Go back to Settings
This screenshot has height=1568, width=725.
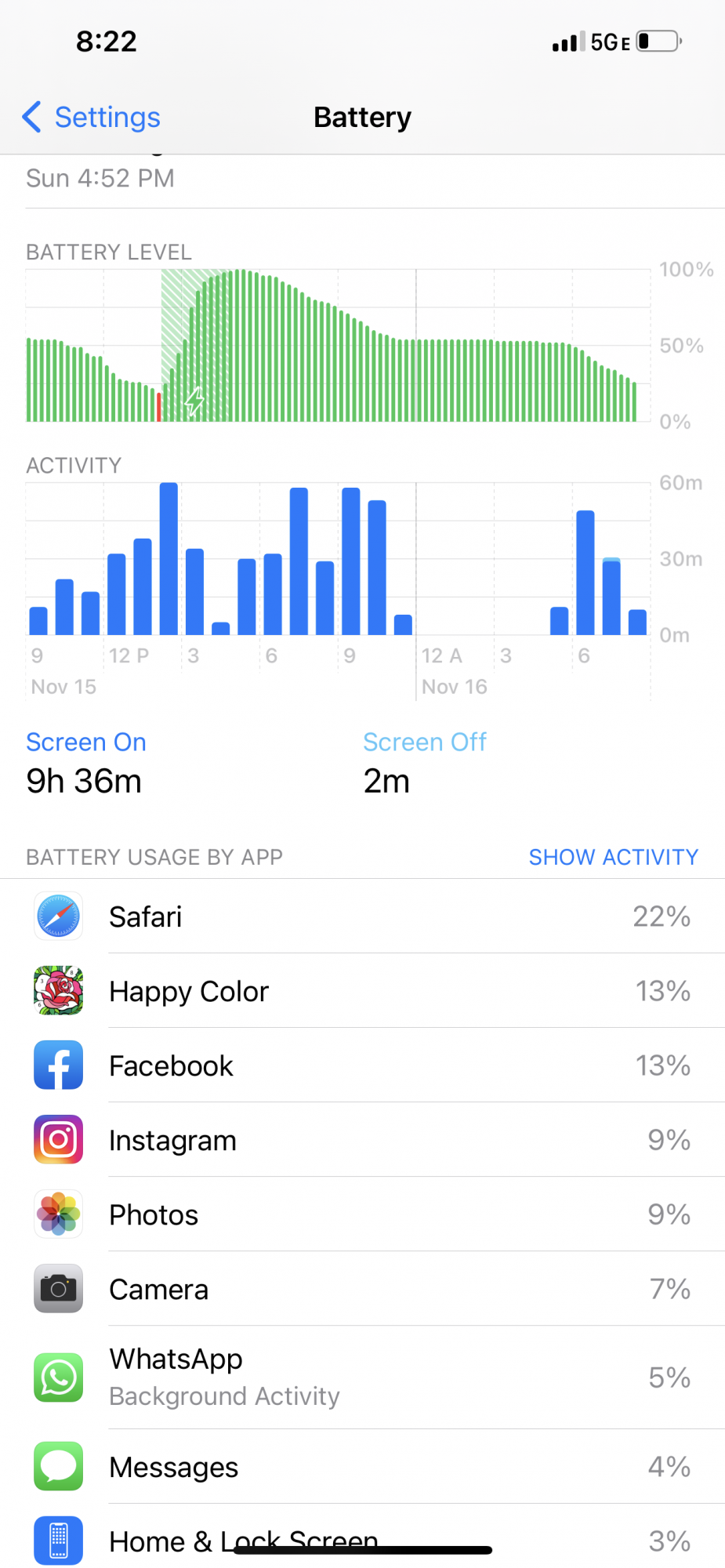91,118
